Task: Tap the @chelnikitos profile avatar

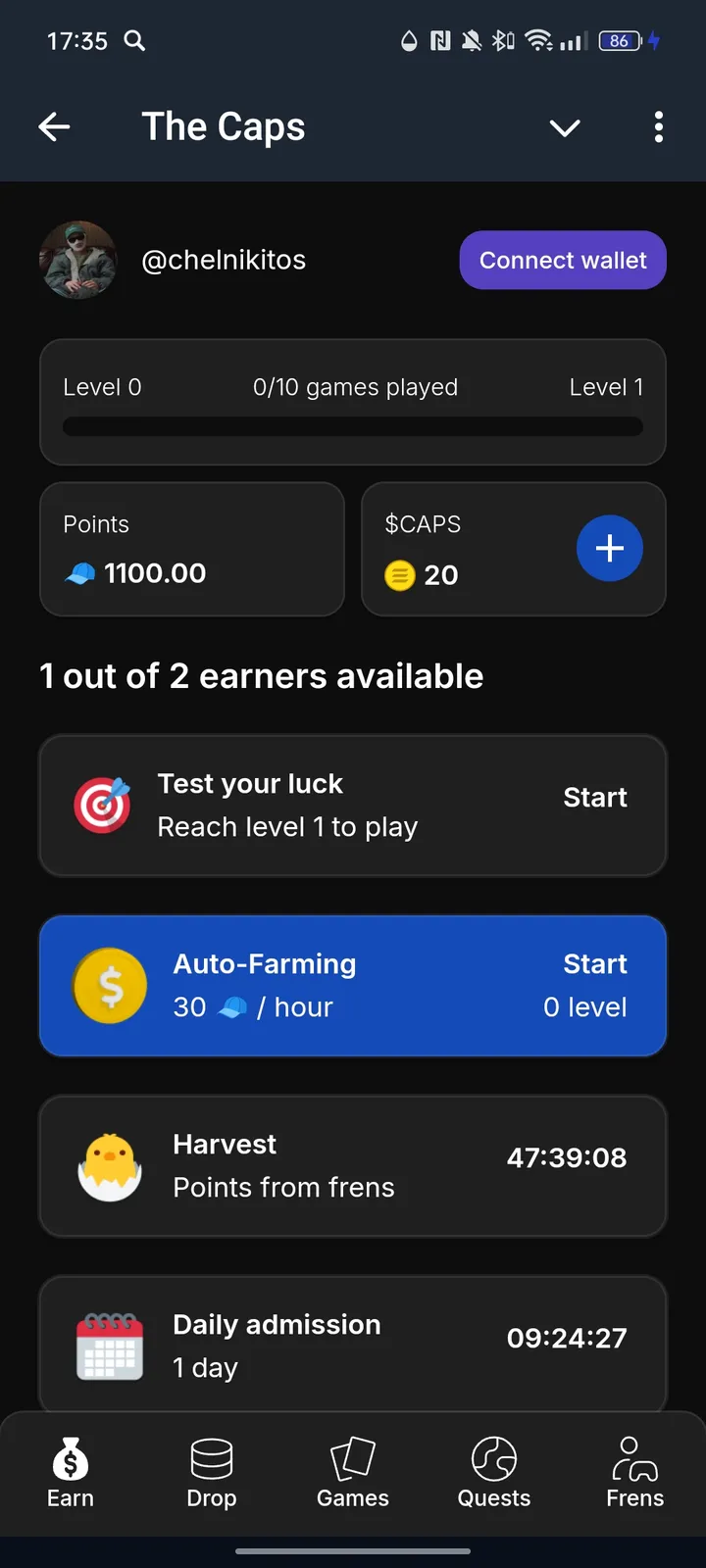Action: point(78,260)
